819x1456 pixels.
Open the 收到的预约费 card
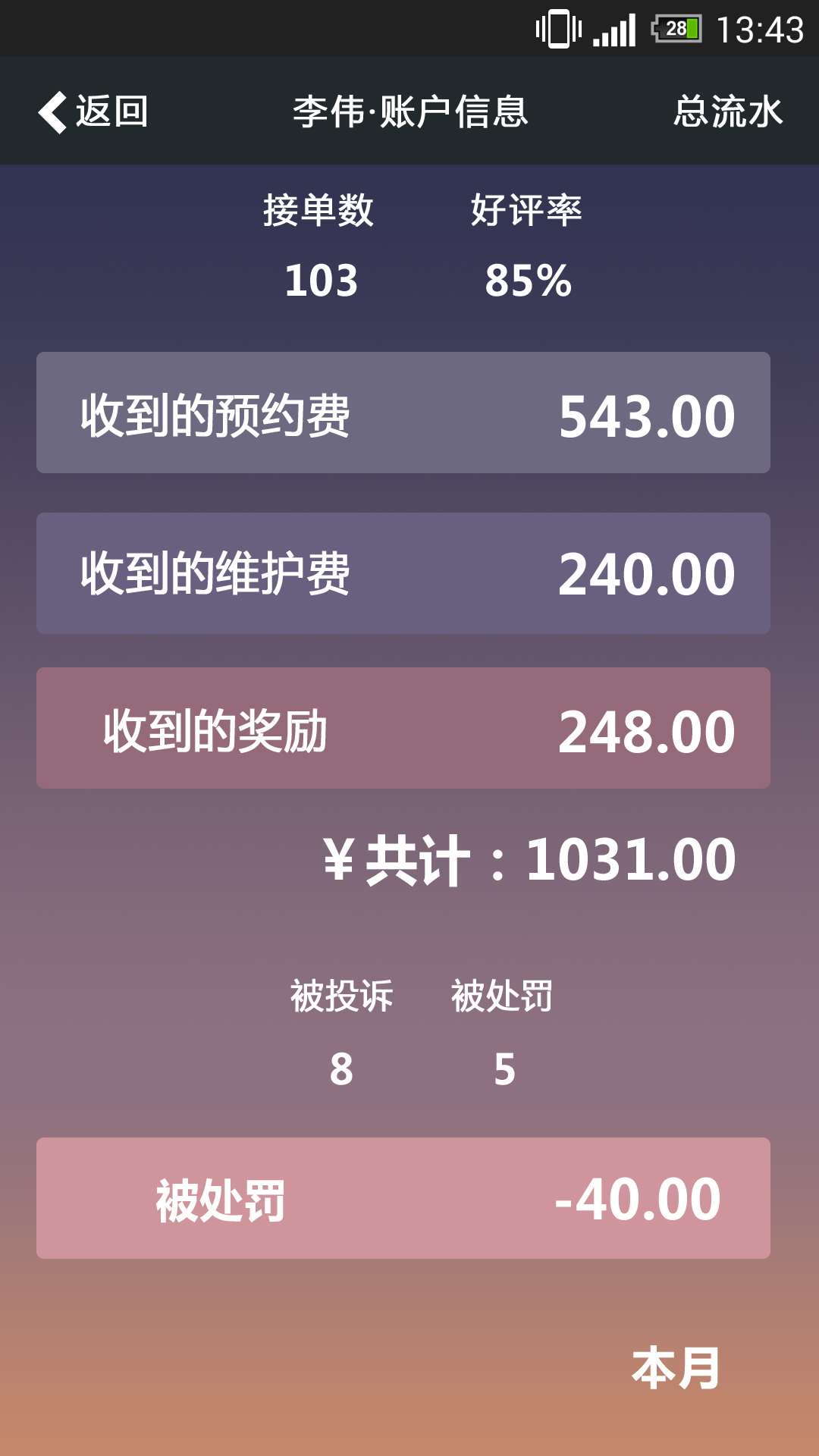click(403, 413)
